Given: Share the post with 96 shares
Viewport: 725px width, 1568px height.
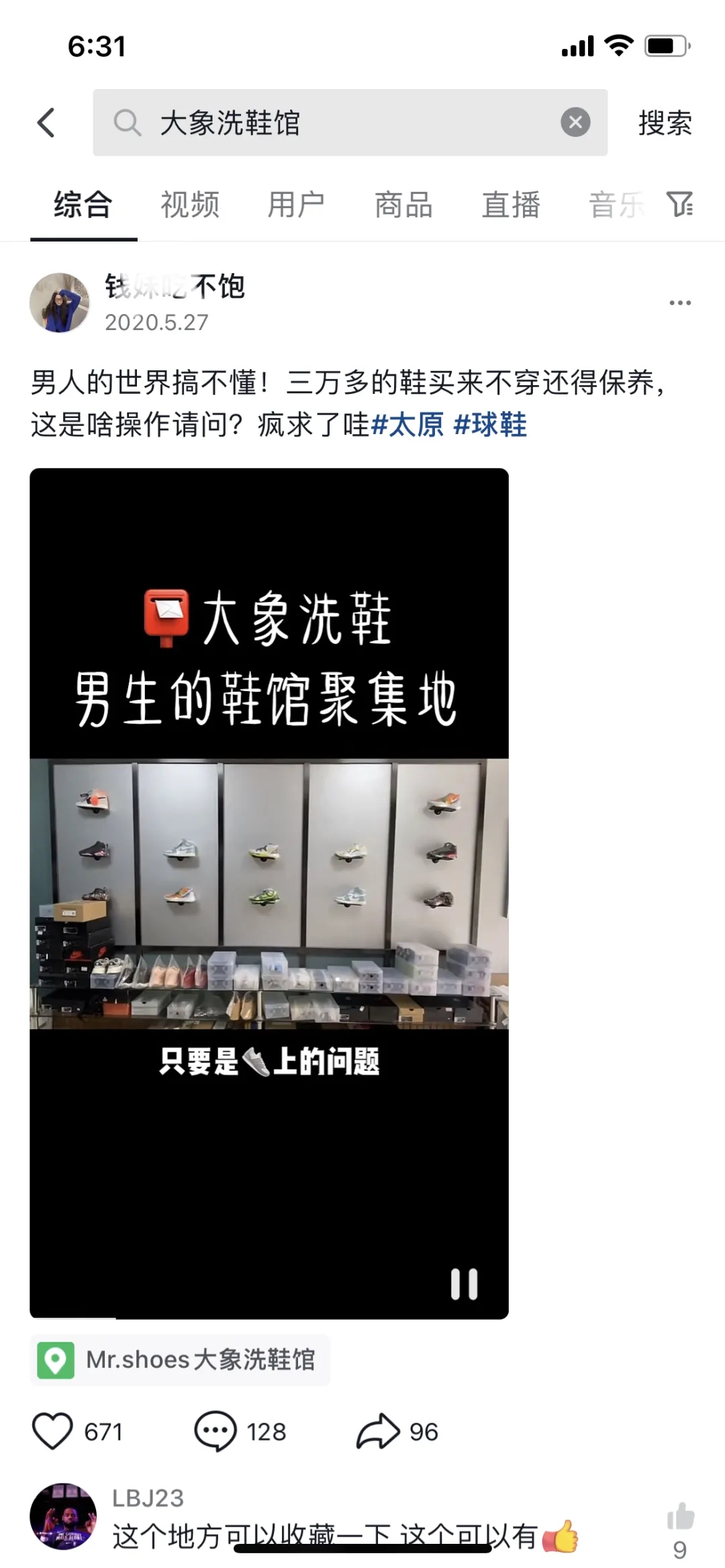Looking at the screenshot, I should [377, 1431].
